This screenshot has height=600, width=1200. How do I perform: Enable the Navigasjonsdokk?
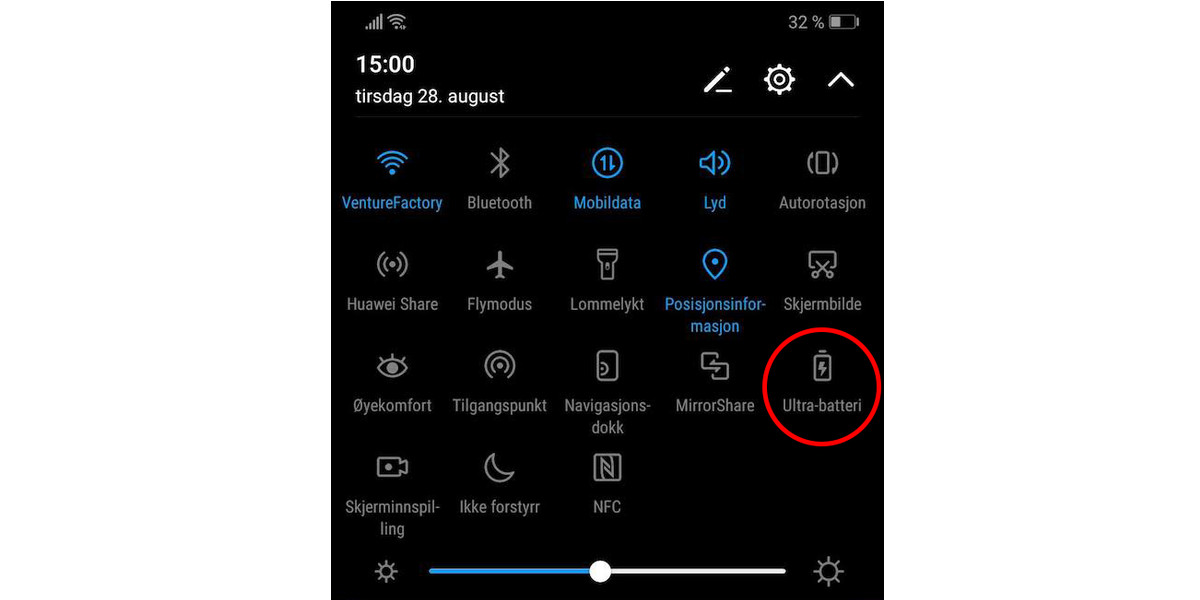(x=607, y=367)
